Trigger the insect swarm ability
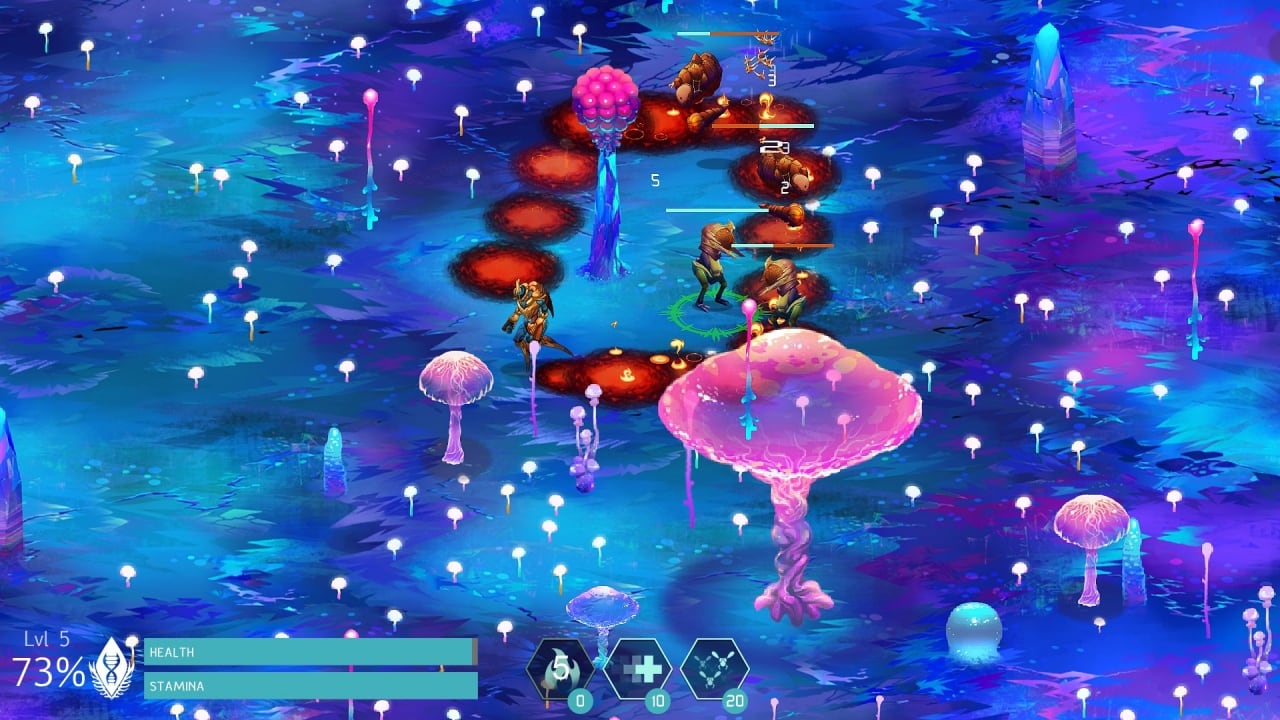 [714, 668]
